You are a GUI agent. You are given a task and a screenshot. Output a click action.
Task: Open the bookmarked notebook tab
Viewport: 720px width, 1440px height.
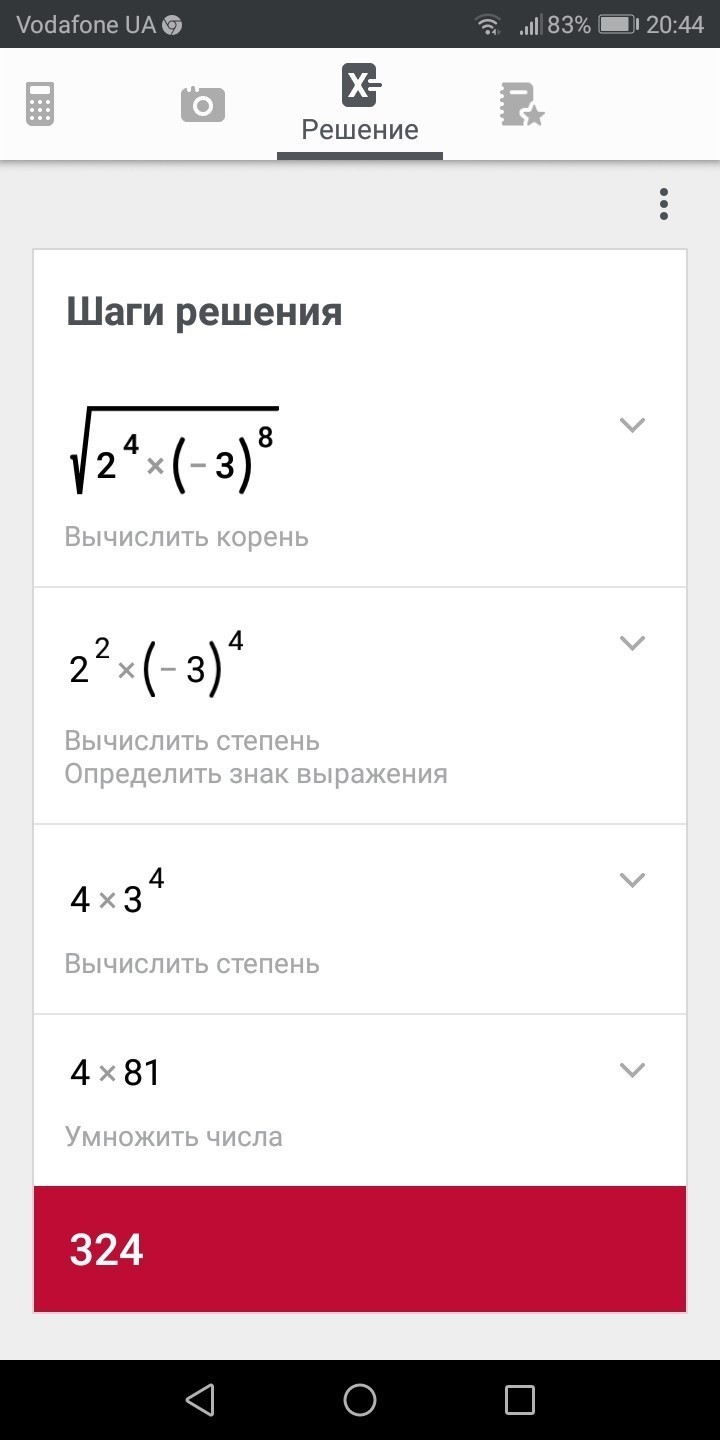click(521, 104)
